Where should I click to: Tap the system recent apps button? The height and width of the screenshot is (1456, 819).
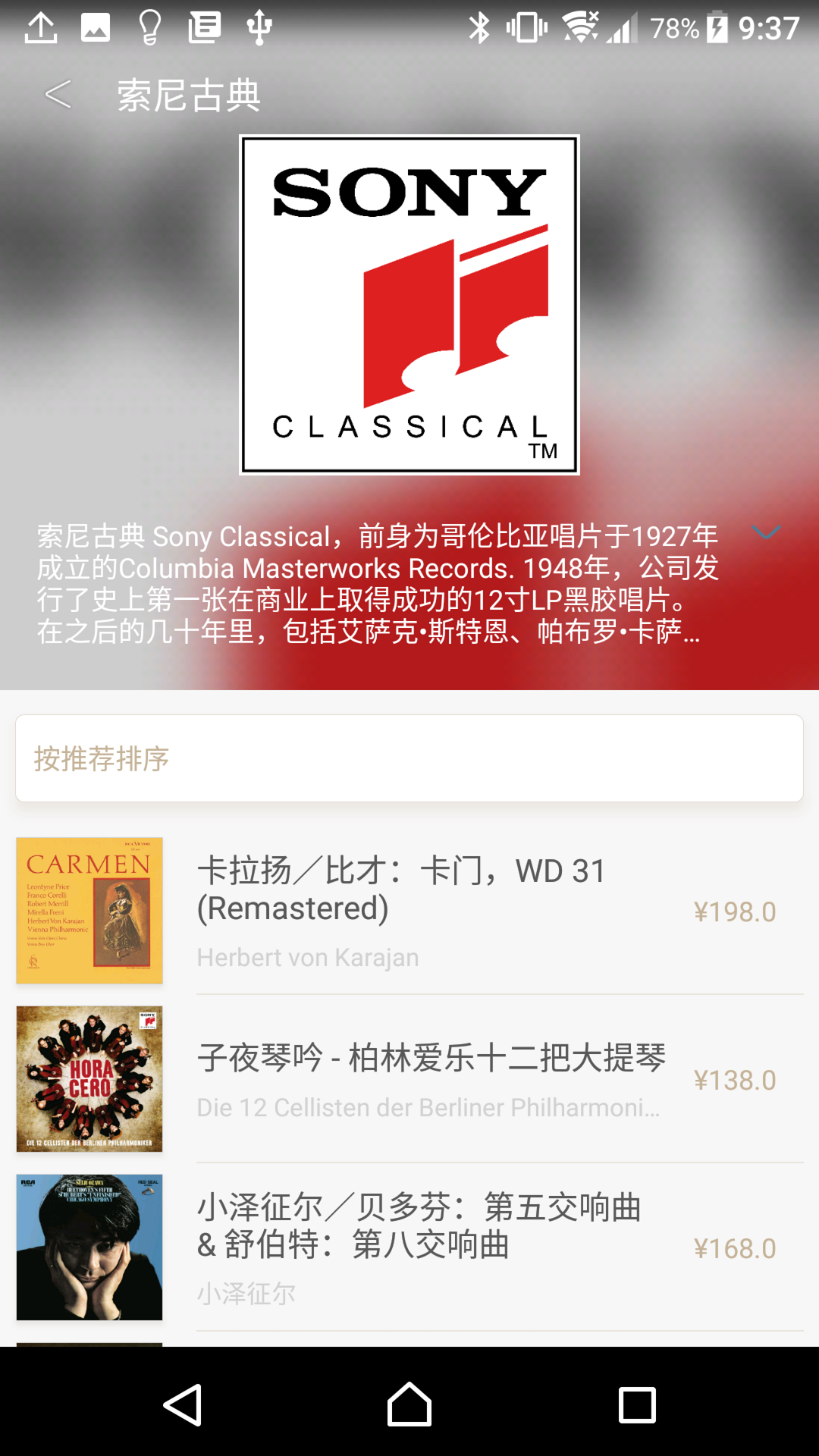point(637,1404)
